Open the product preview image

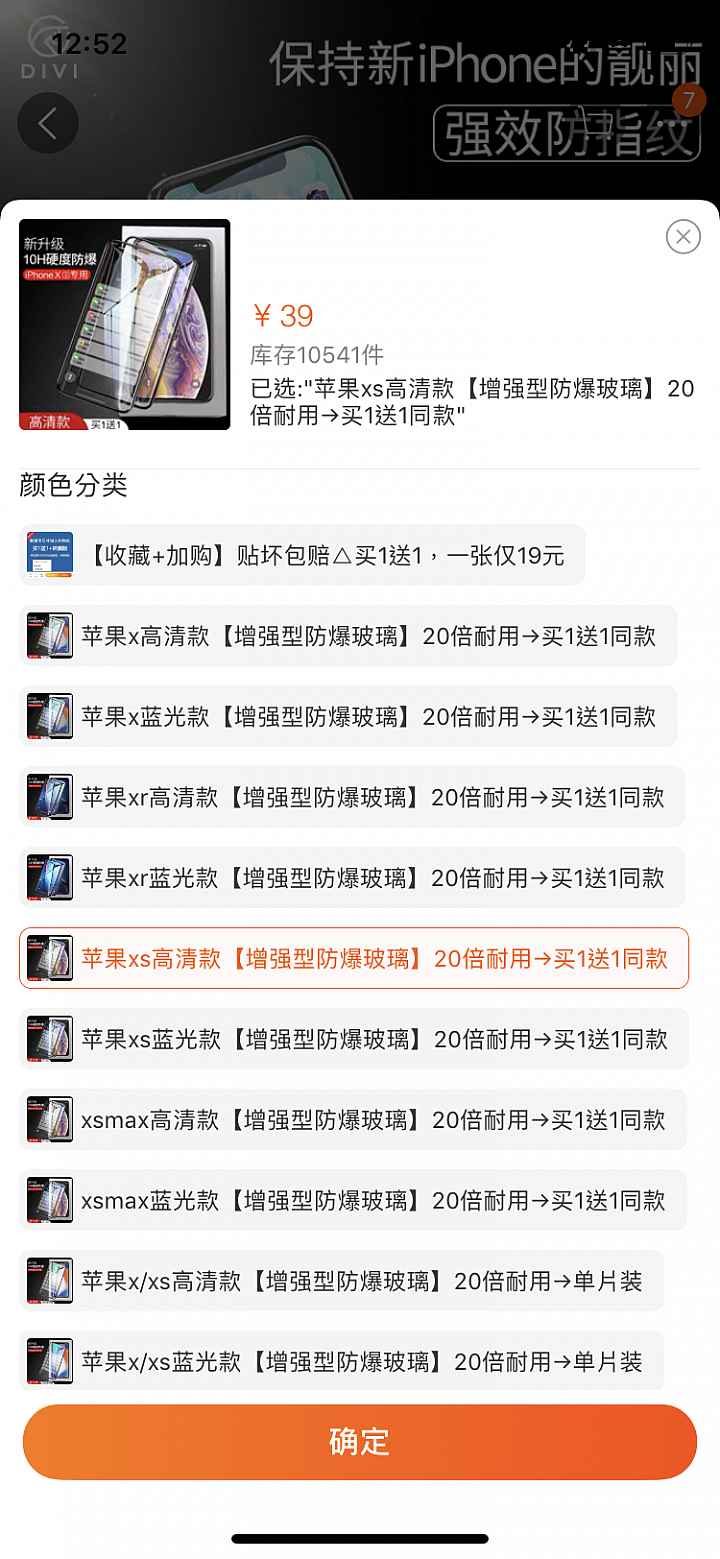125,325
